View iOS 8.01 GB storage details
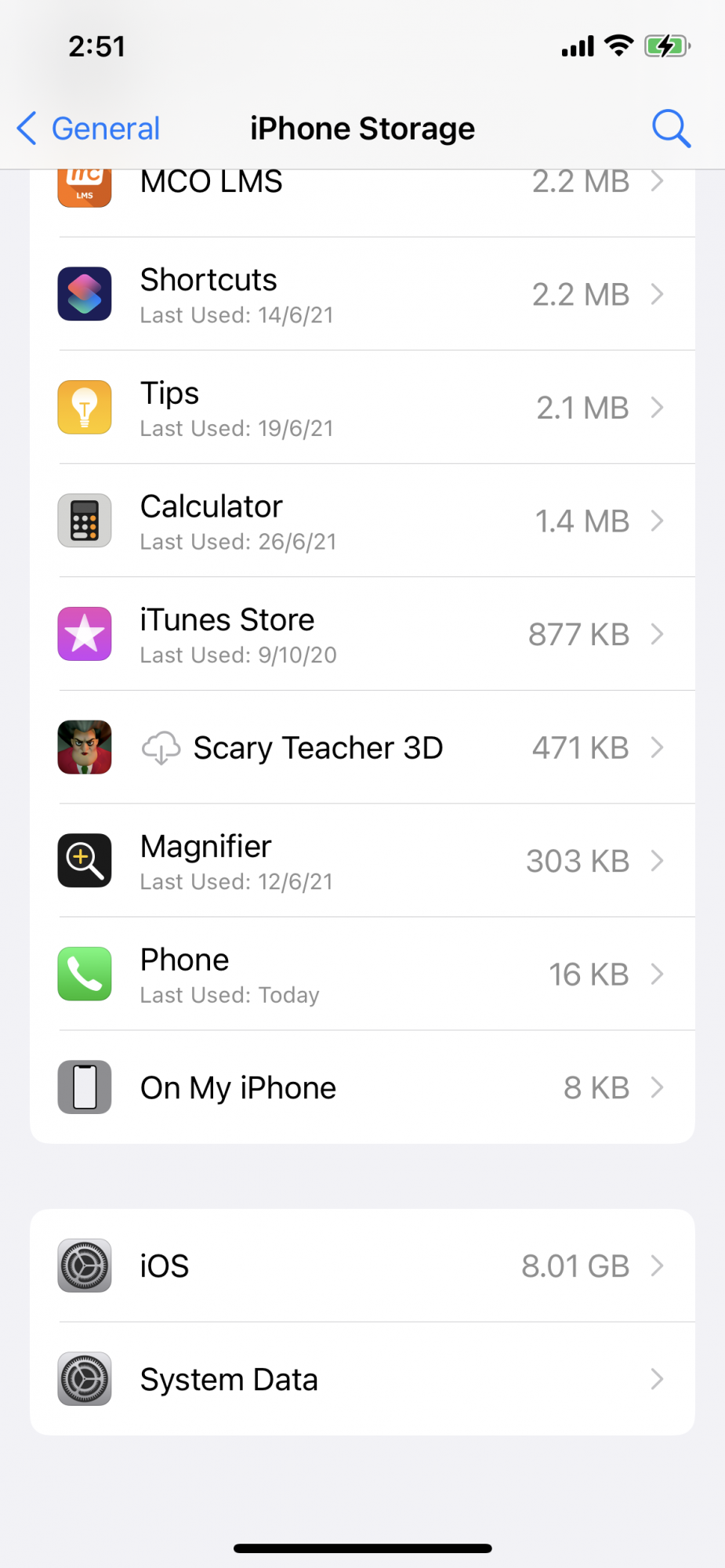The height and width of the screenshot is (1568, 725). (362, 1265)
